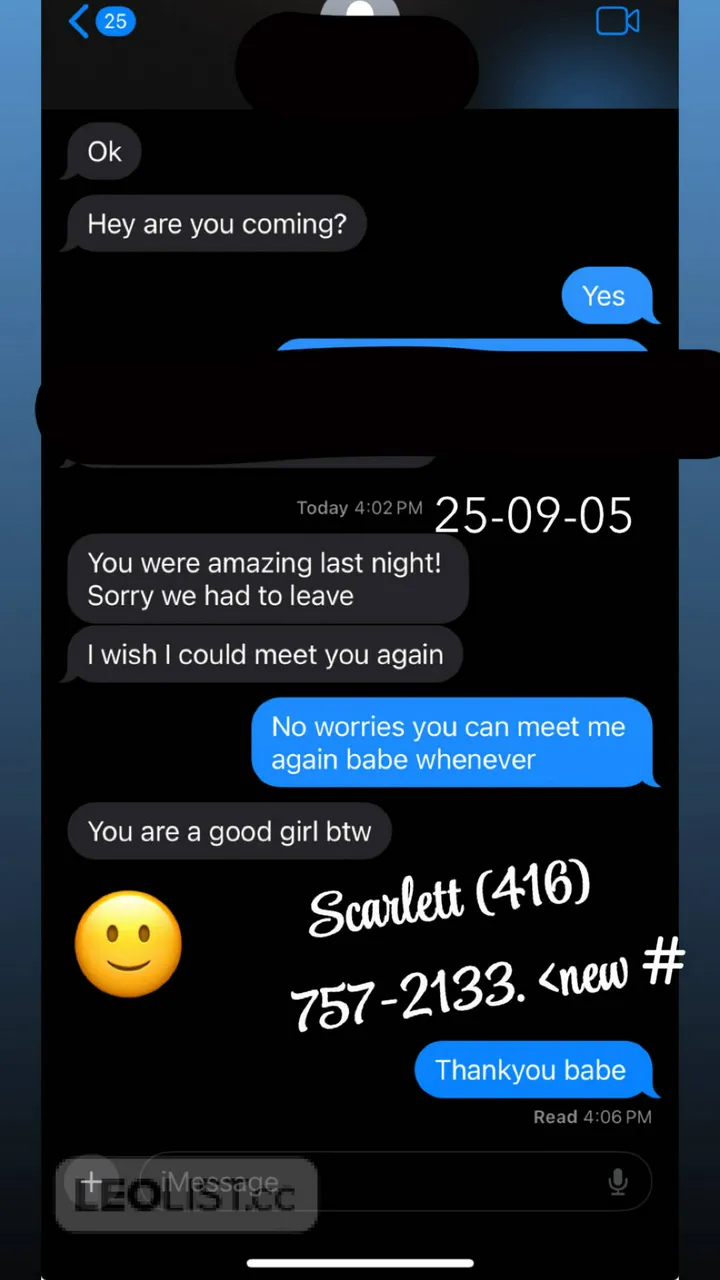720x1280 pixels.
Task: Tap the 'Read 4:06 PM' receipt text
Action: [x=593, y=1117]
